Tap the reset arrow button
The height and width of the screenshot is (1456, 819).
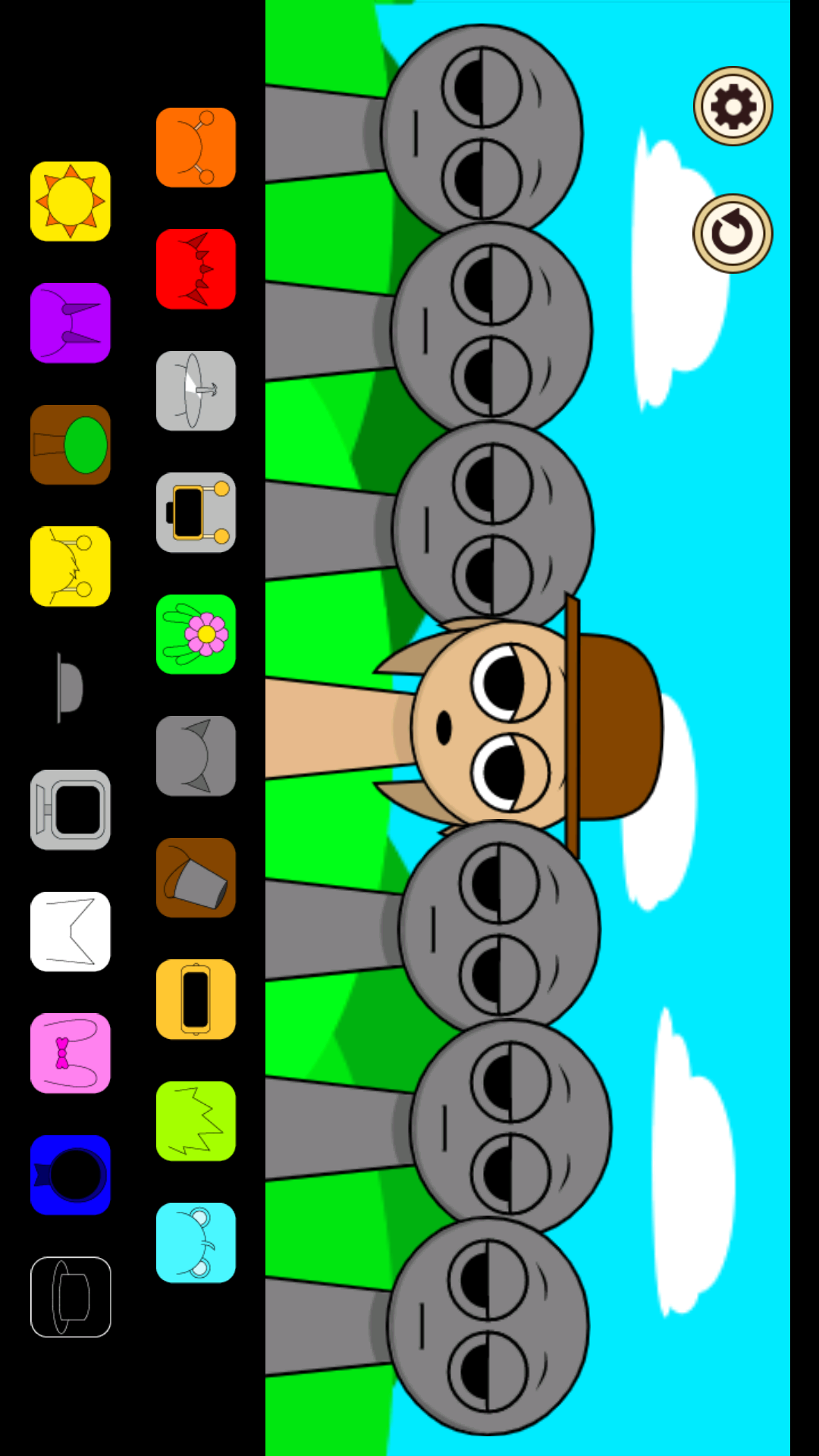pos(733,234)
